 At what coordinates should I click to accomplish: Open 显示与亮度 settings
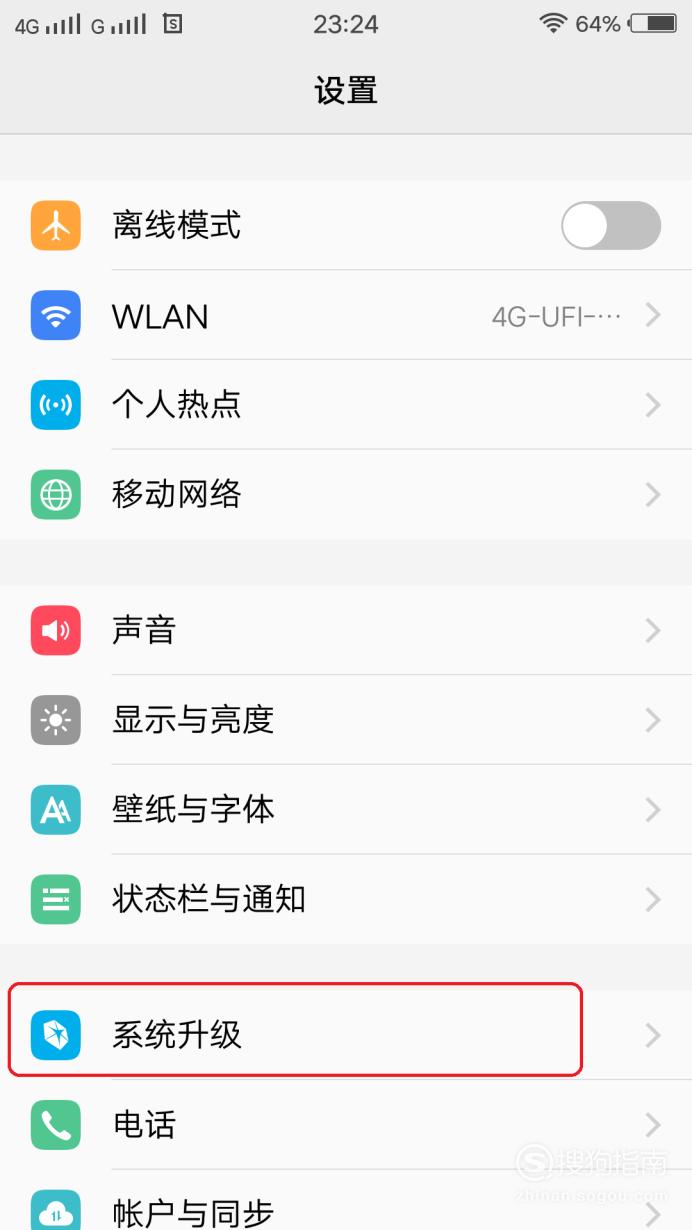pos(346,720)
